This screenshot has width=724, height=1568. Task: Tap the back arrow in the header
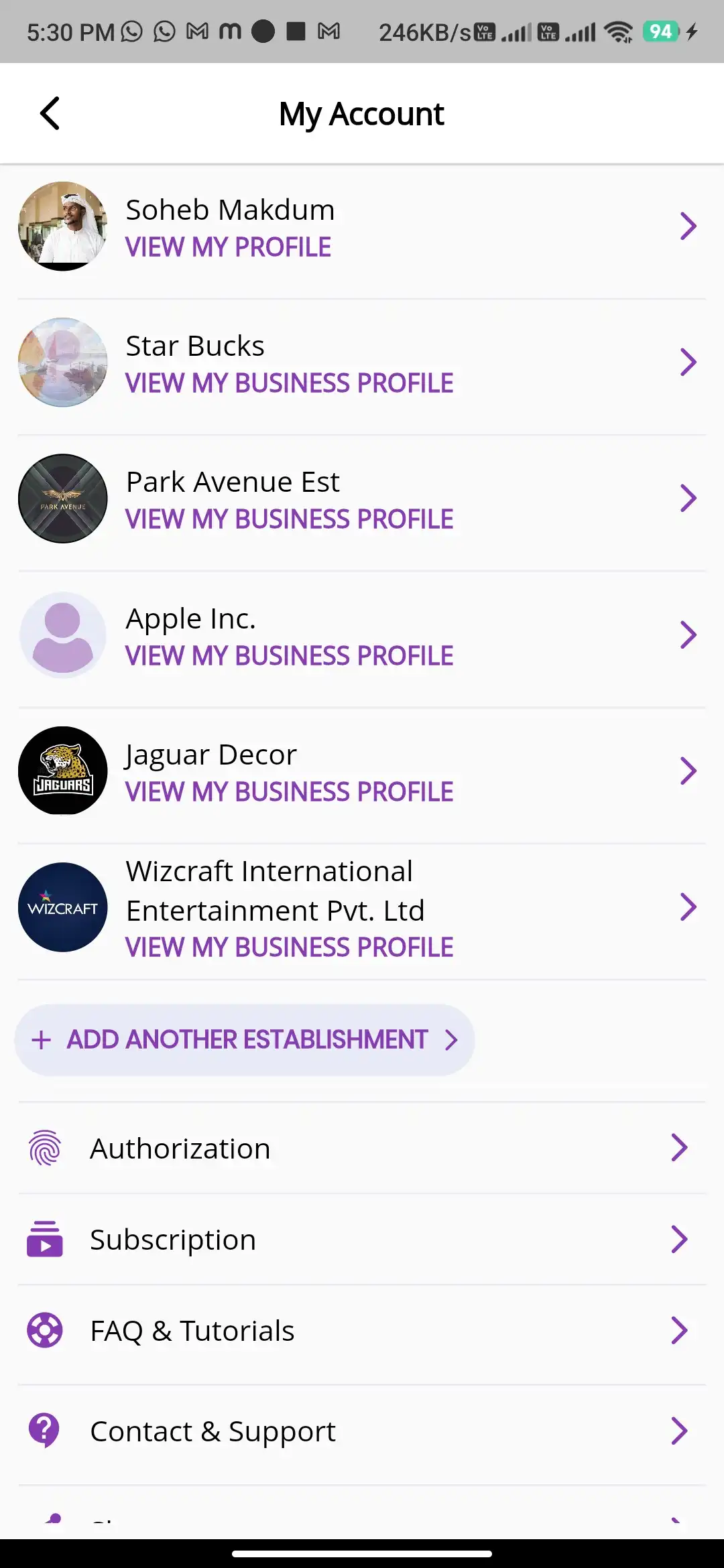50,113
